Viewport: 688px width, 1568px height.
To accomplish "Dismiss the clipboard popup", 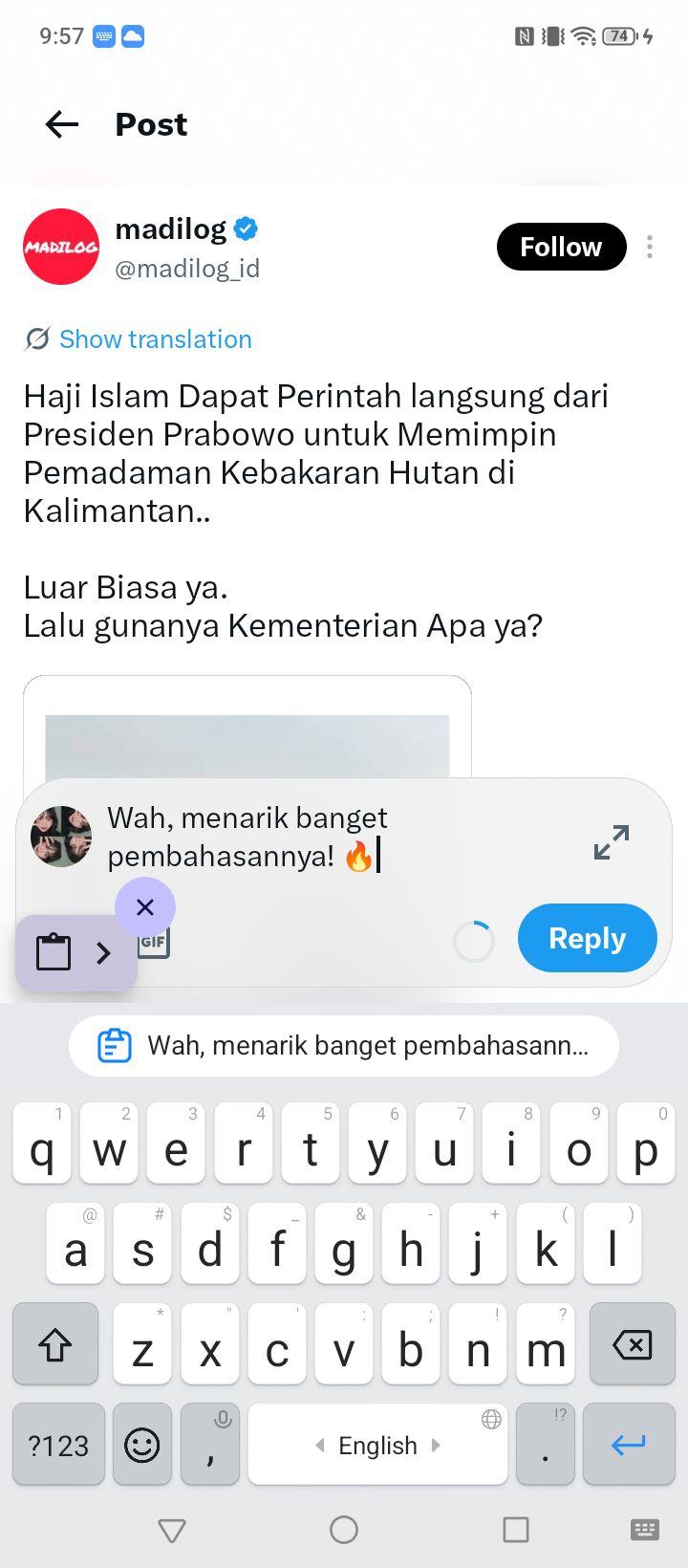I will click(145, 906).
